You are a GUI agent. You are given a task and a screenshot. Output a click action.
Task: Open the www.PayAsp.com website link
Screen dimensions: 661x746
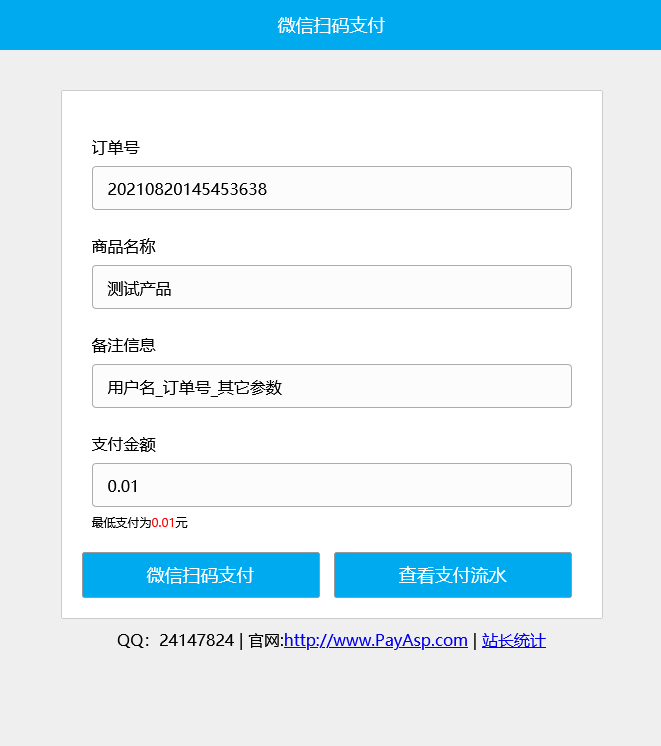coord(375,640)
